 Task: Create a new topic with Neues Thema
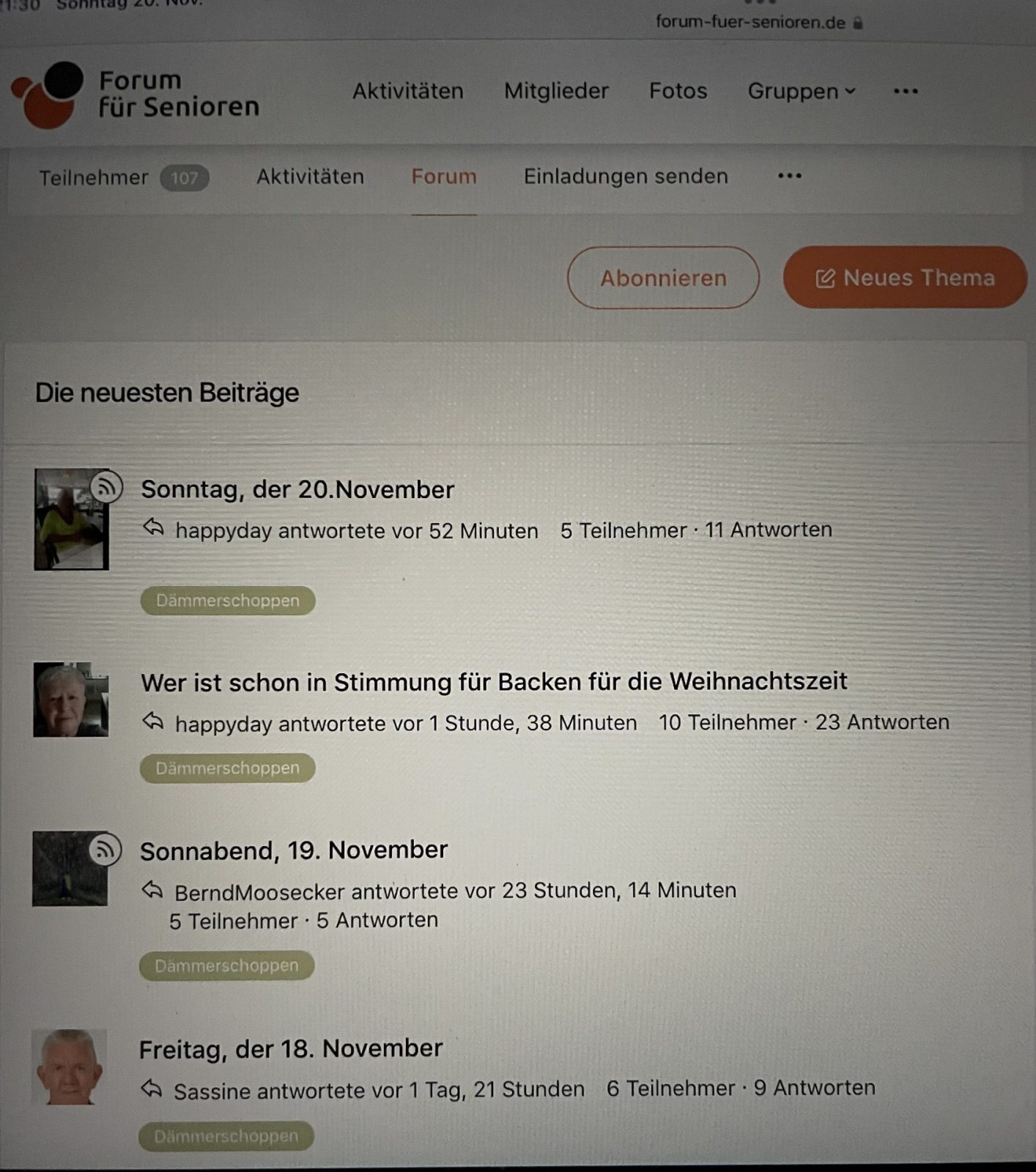(905, 278)
